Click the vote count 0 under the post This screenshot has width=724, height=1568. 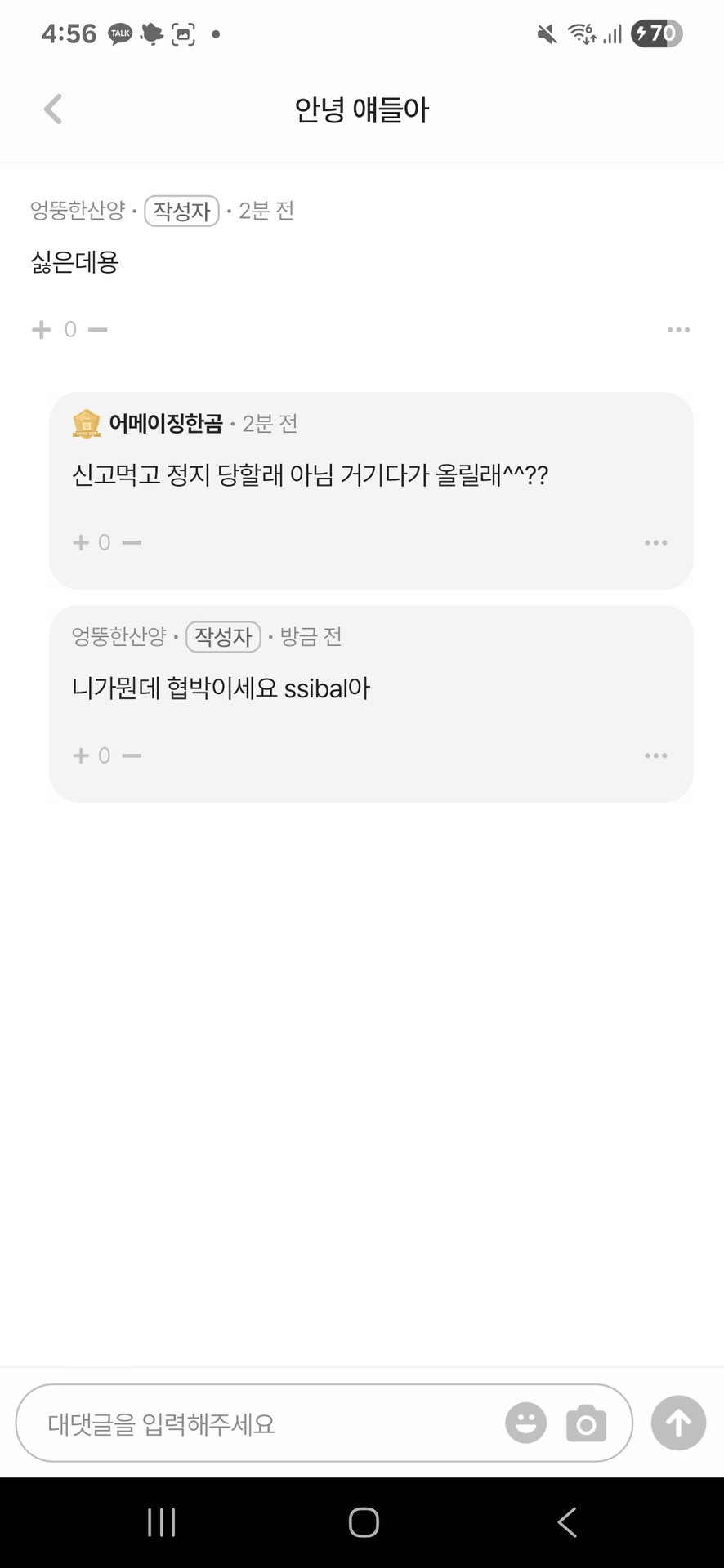coord(69,328)
